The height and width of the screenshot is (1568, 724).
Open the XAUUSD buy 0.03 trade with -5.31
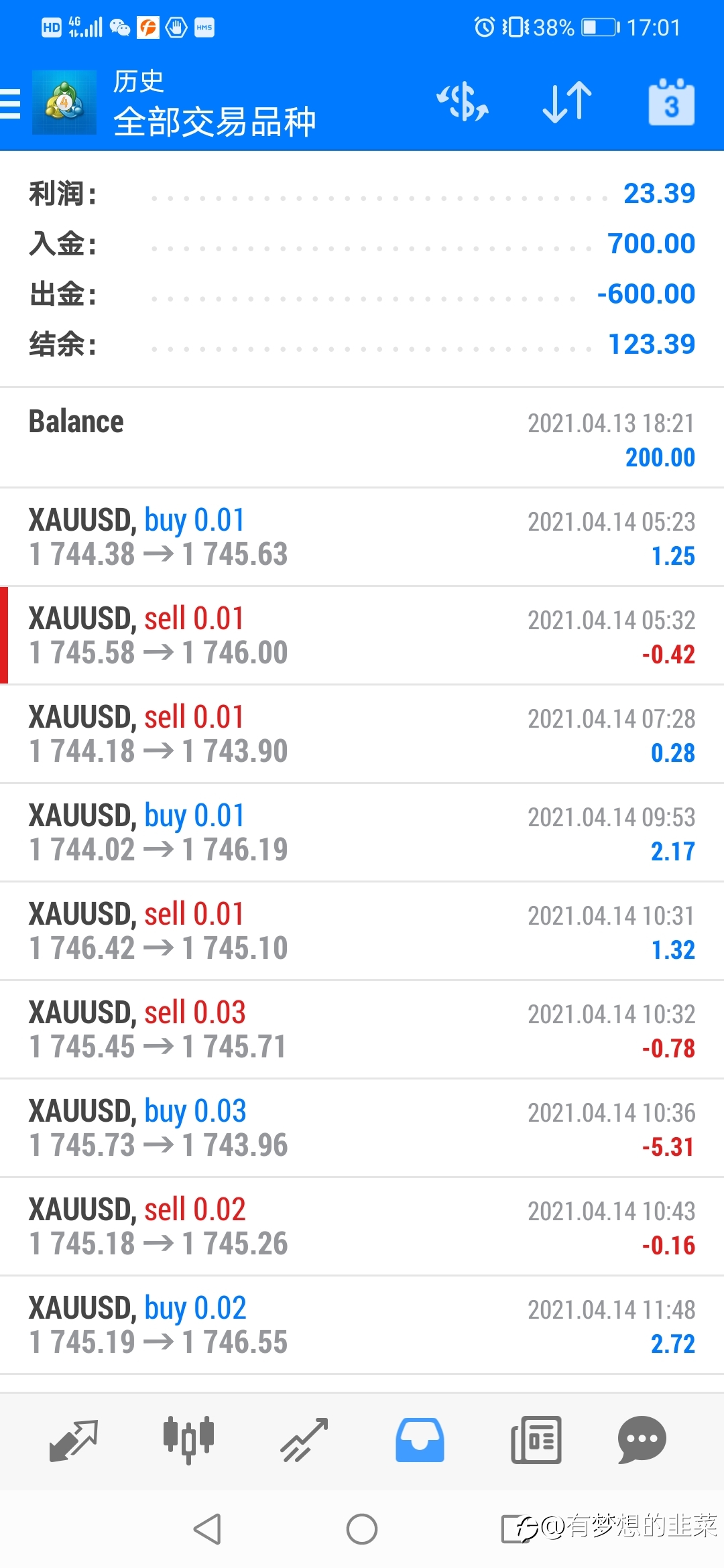pyautogui.click(x=362, y=1128)
